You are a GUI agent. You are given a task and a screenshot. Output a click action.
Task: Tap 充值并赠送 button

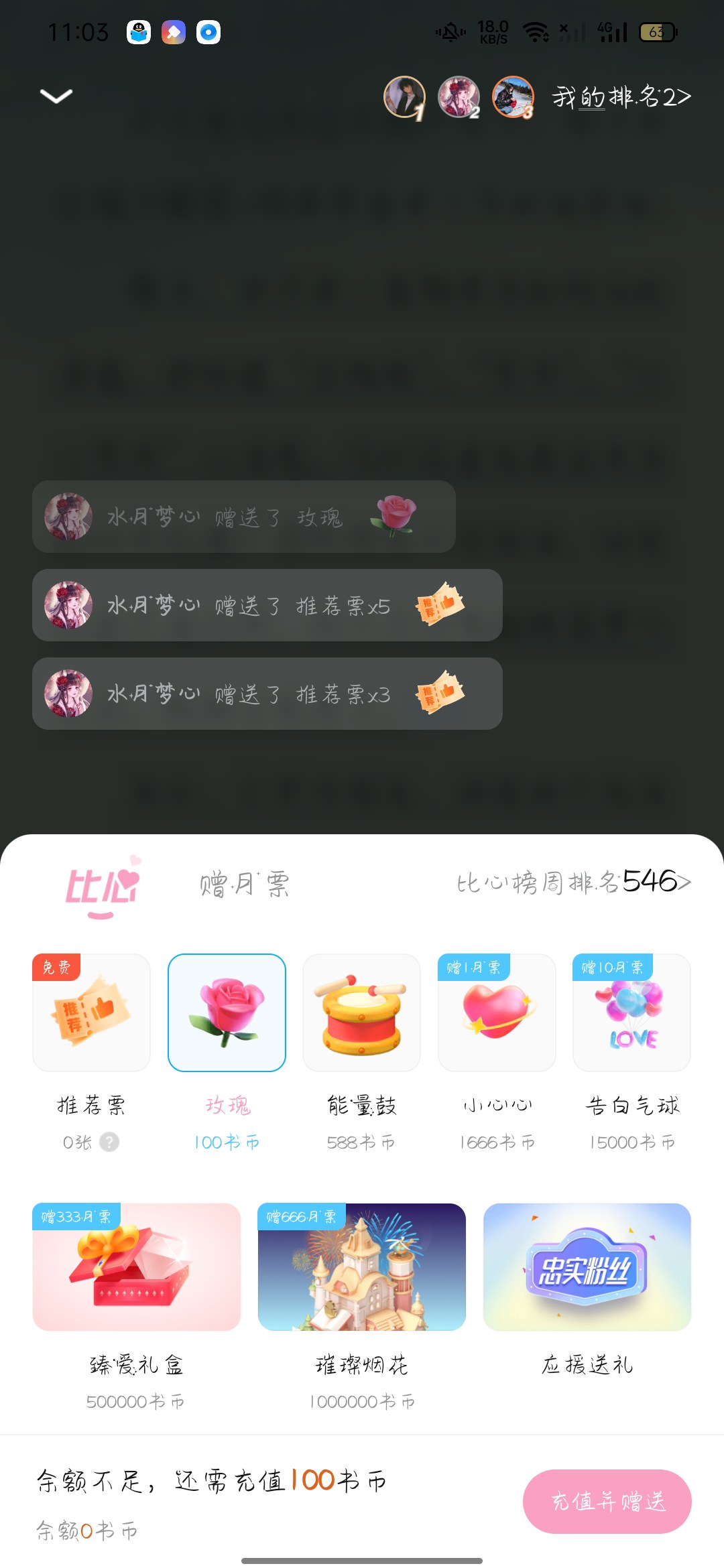coord(607,1501)
